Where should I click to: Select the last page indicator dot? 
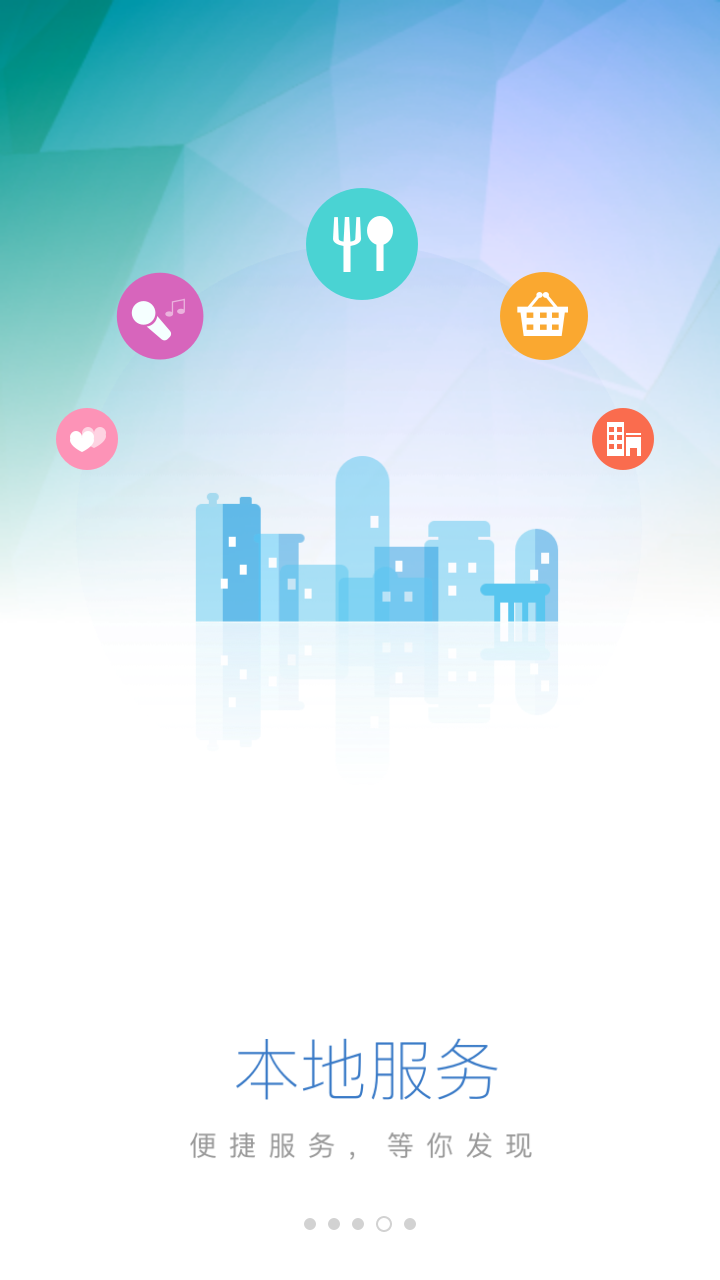(410, 1224)
